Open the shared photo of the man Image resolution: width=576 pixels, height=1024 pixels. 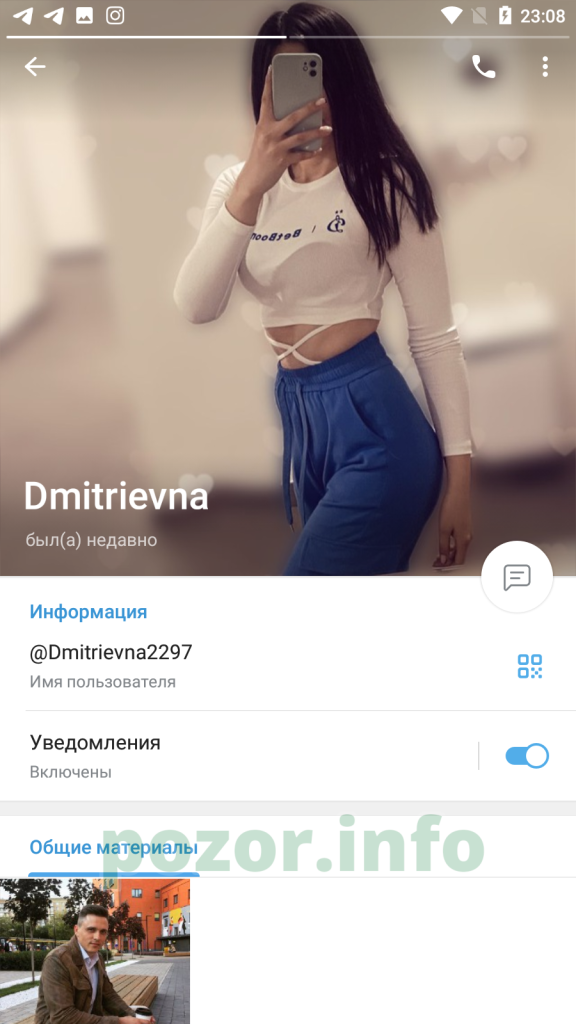[x=95, y=951]
